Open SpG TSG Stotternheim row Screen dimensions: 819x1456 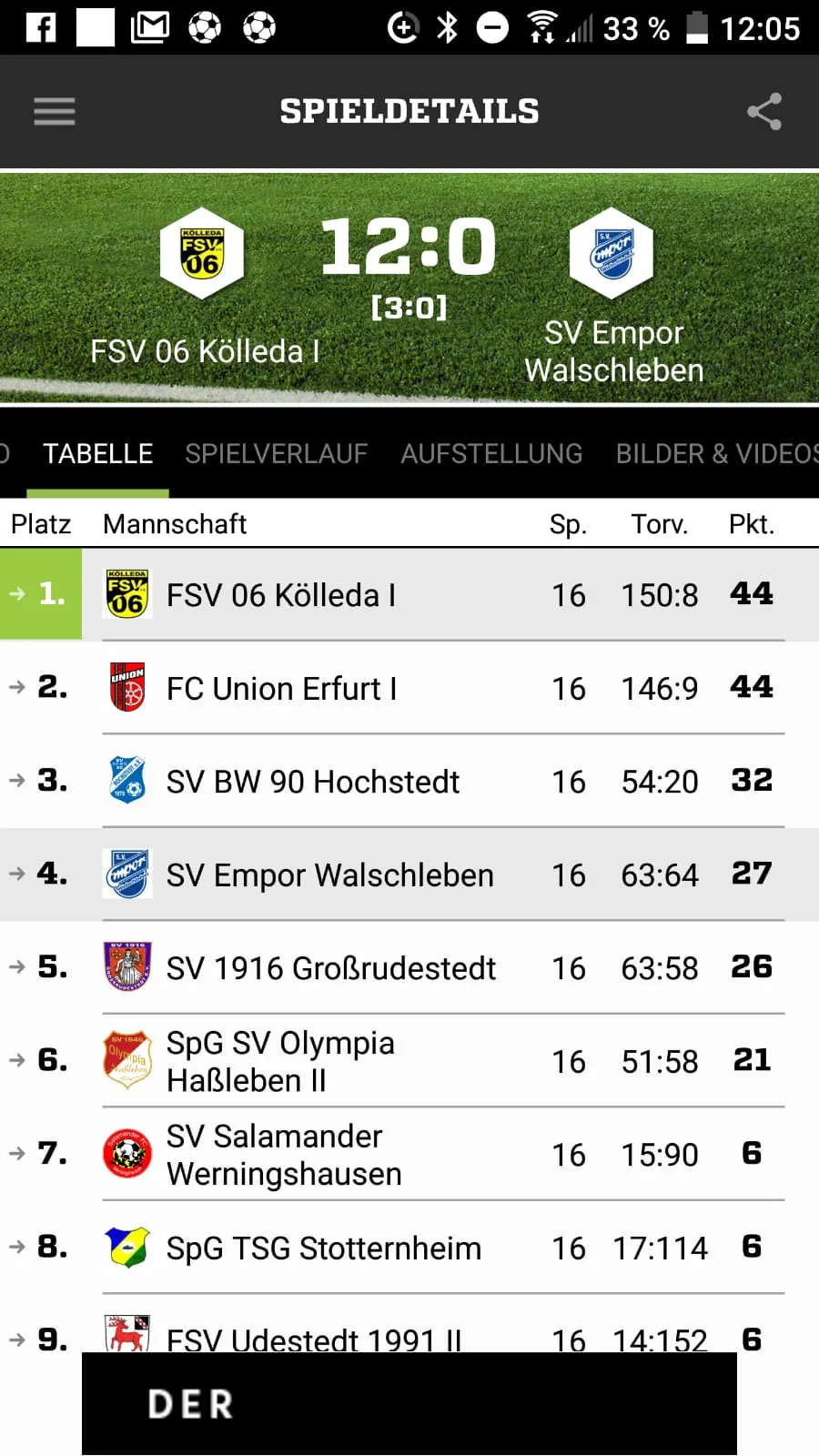click(409, 1248)
